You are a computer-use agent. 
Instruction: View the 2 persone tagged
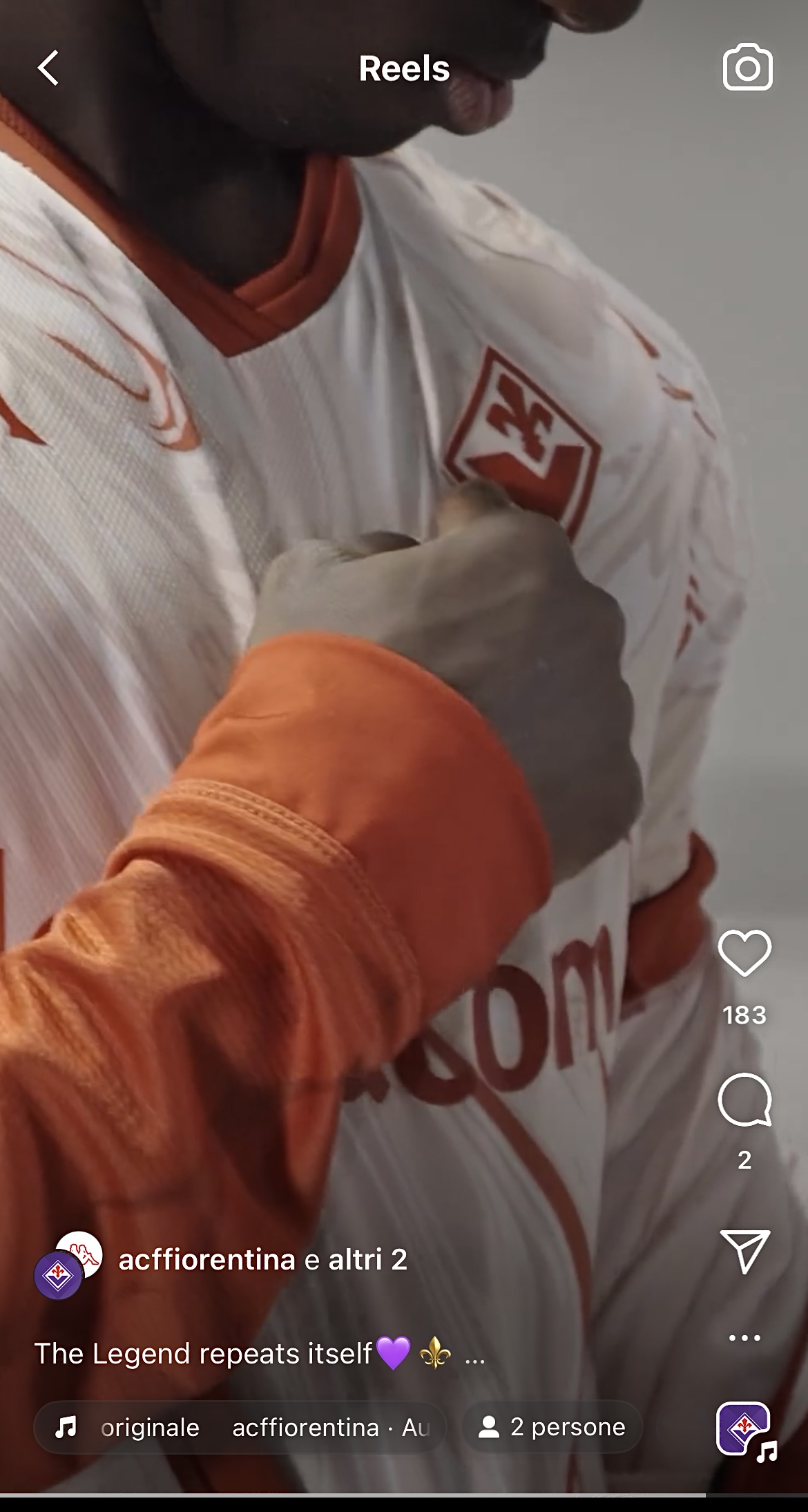[552, 1426]
